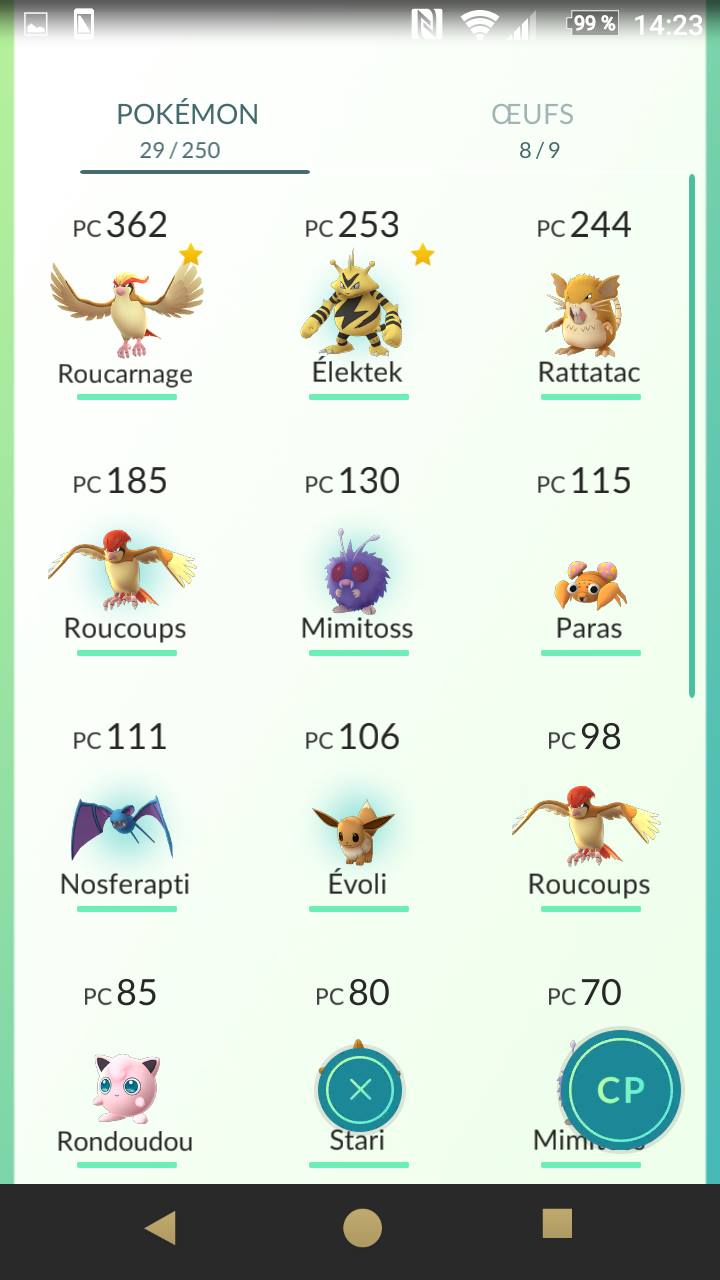Screen dimensions: 720x1280
Task: Open Paras with PC 115
Action: (590, 560)
